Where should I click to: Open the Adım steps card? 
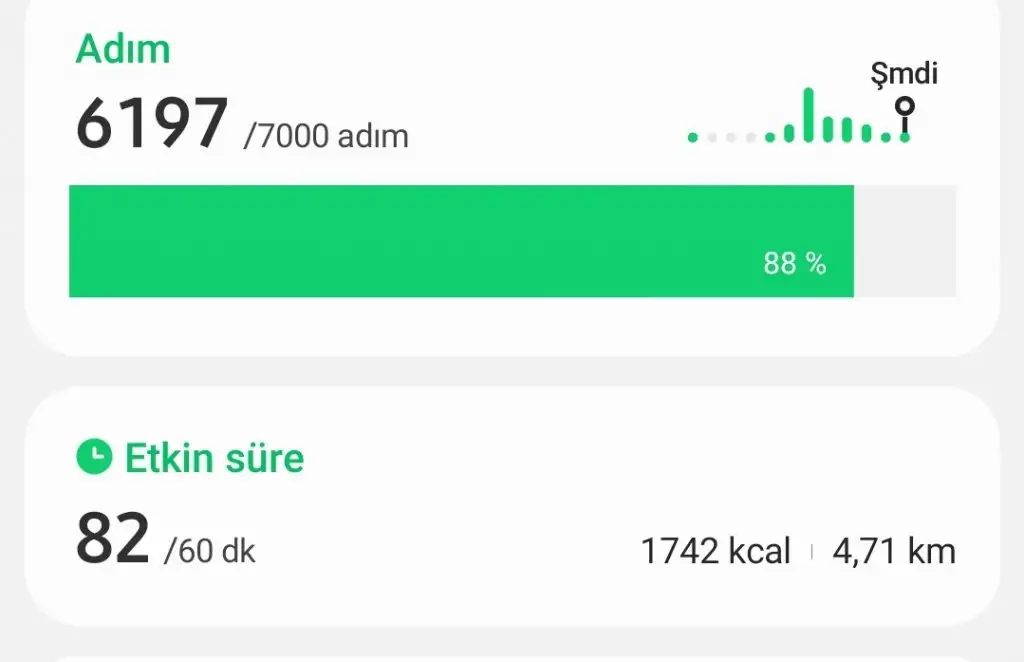[x=510, y=170]
